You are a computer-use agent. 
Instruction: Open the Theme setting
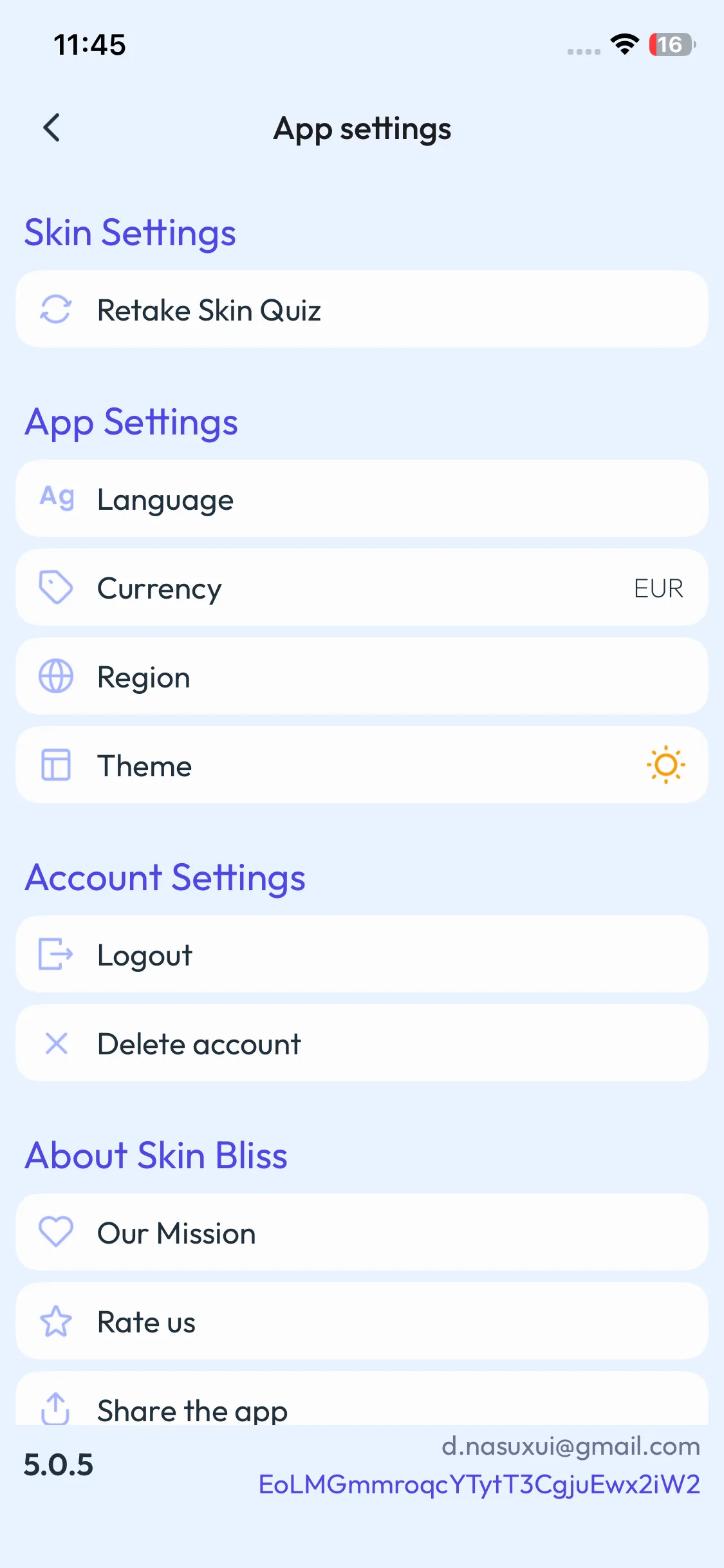[x=362, y=765]
